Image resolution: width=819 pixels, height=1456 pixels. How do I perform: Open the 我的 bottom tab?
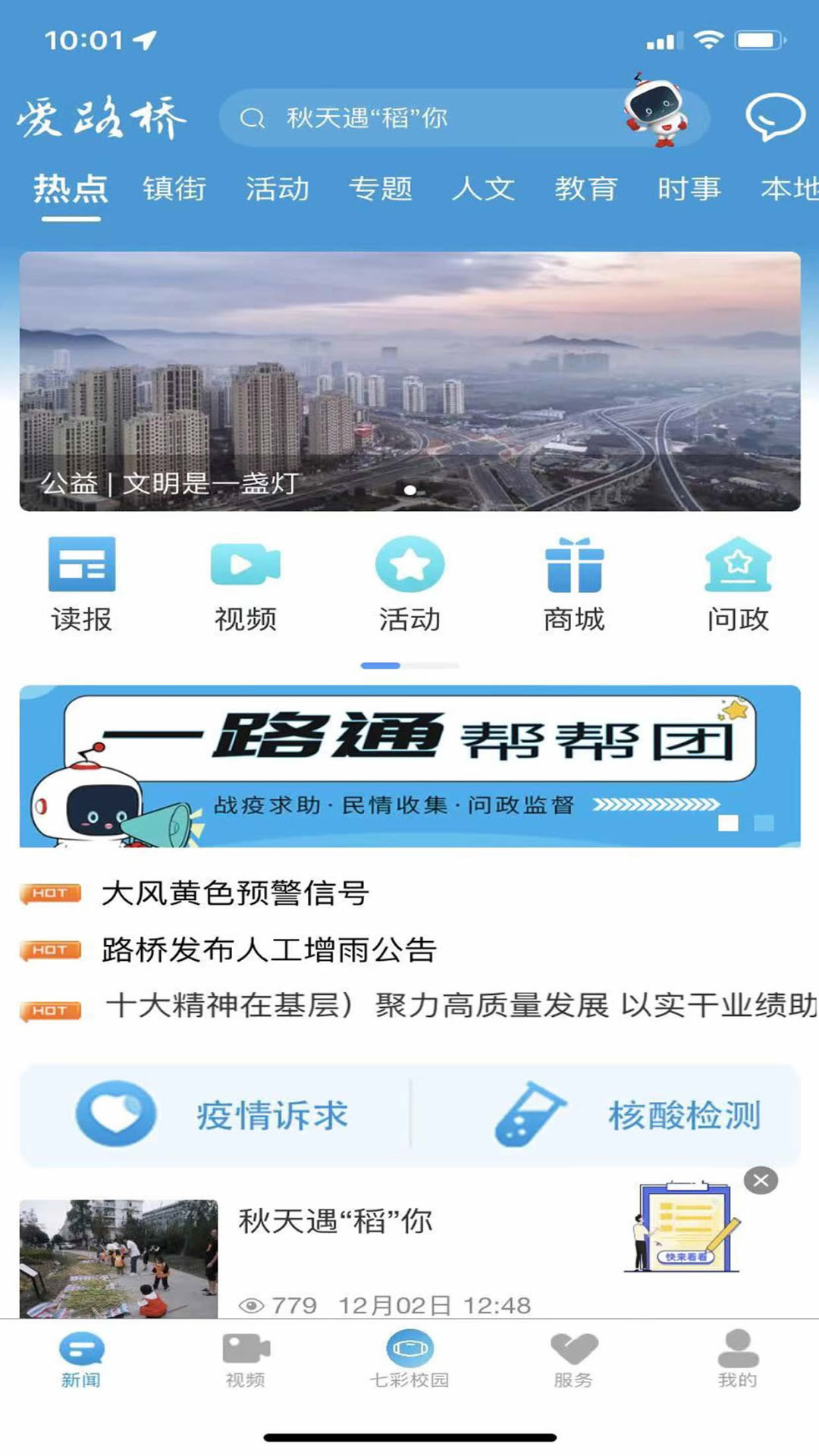[x=738, y=1359]
